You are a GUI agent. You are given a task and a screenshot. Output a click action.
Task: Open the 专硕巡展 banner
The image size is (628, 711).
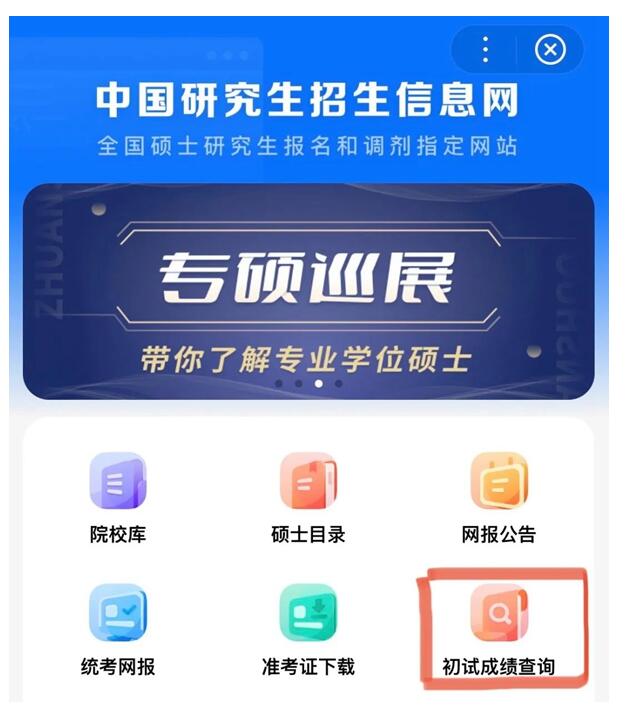click(x=308, y=290)
